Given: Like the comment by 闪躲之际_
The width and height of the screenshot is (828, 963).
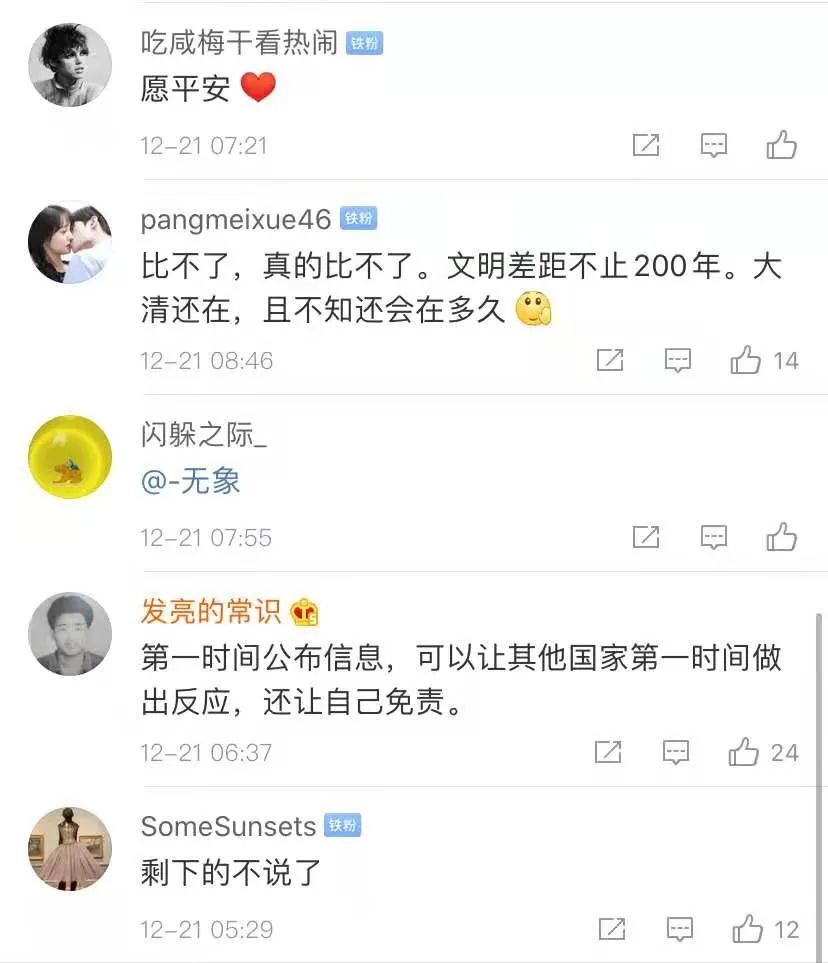Looking at the screenshot, I should tap(781, 537).
